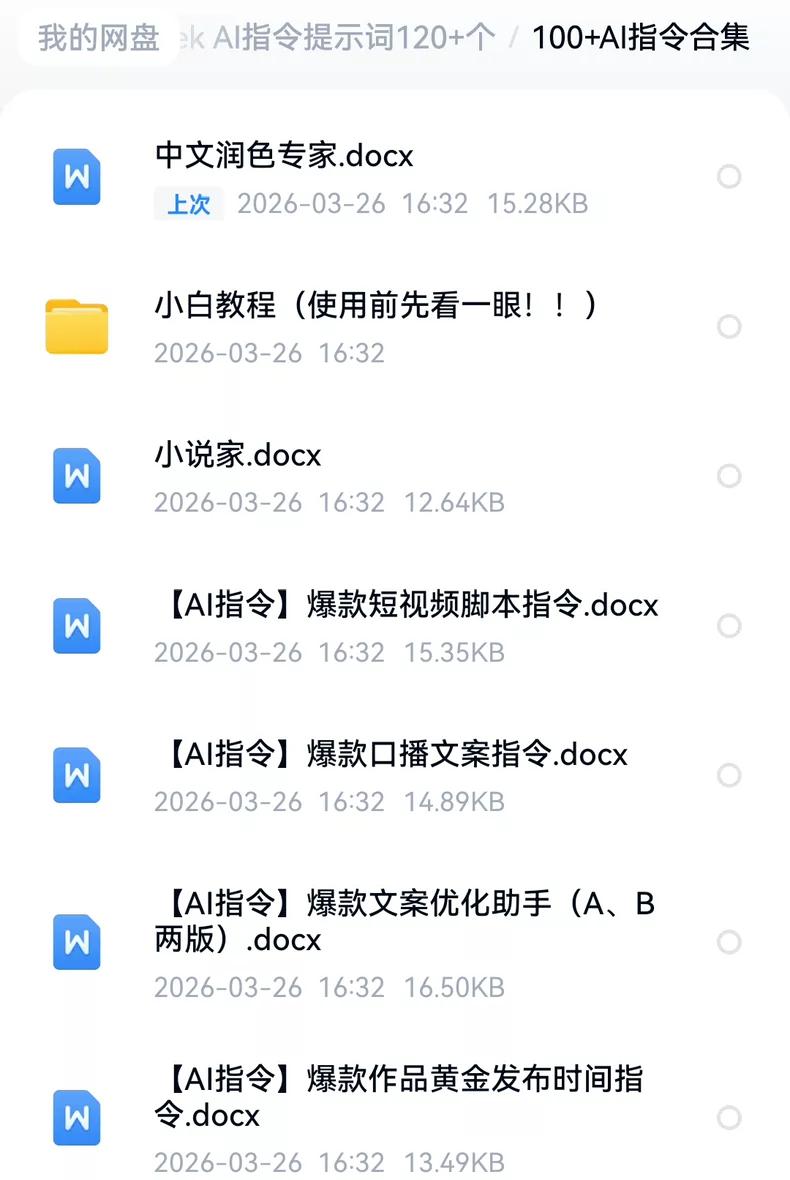
Task: Select the checkbox for 中文润色专家.docx
Action: click(x=729, y=177)
